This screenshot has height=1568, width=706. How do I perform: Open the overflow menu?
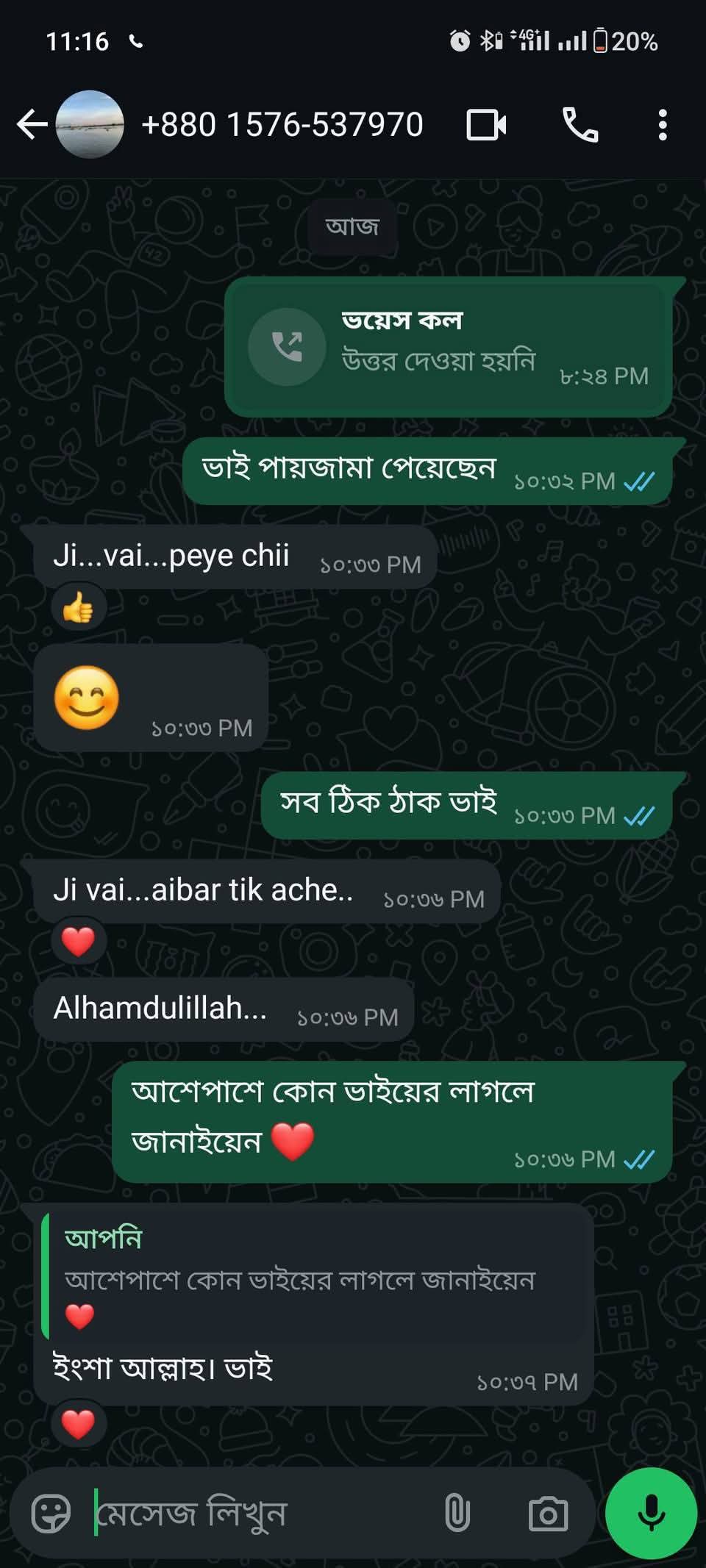click(662, 124)
